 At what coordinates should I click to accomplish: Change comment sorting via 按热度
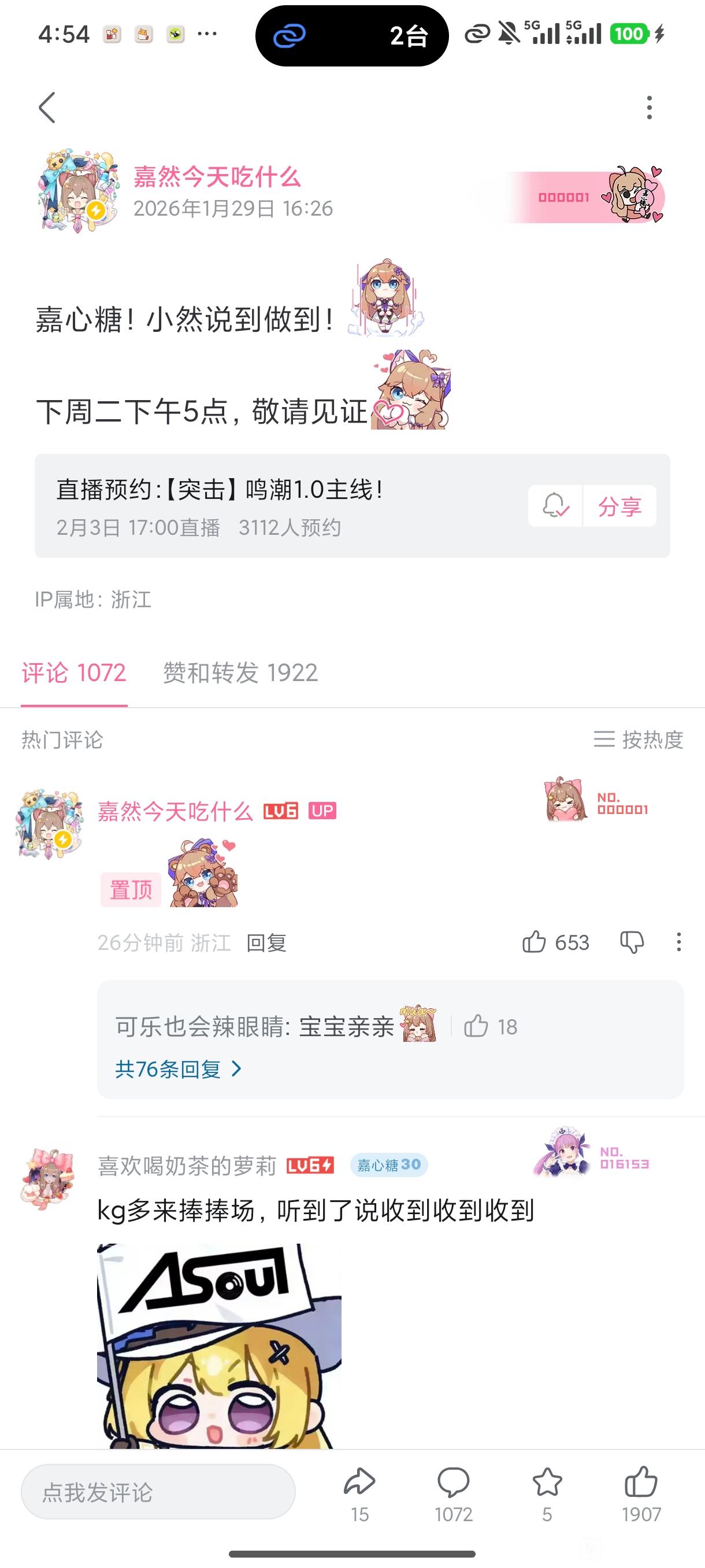[x=639, y=739]
